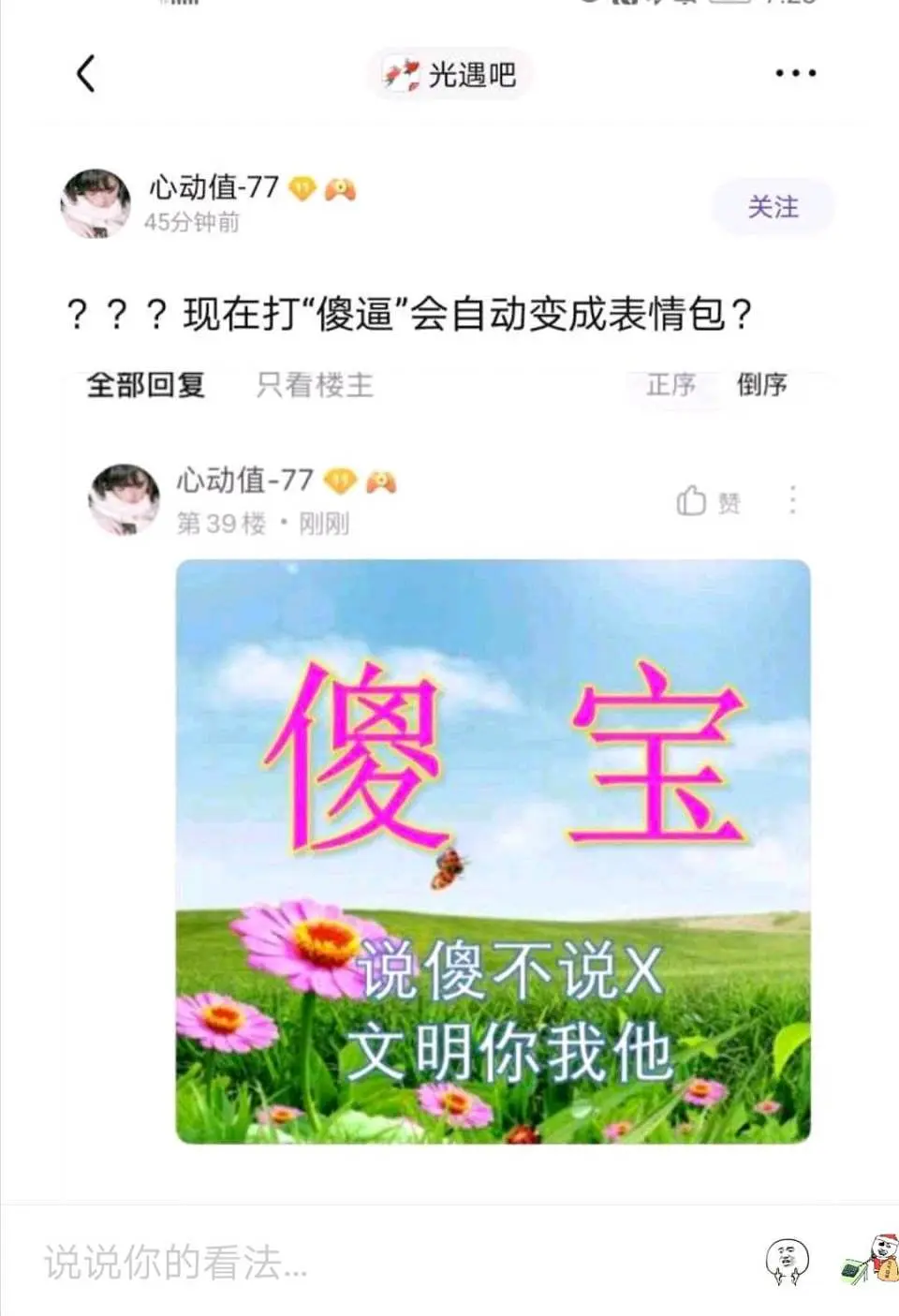Follow the poster with the 关注 button
The height and width of the screenshot is (1316, 899).
pos(773,207)
